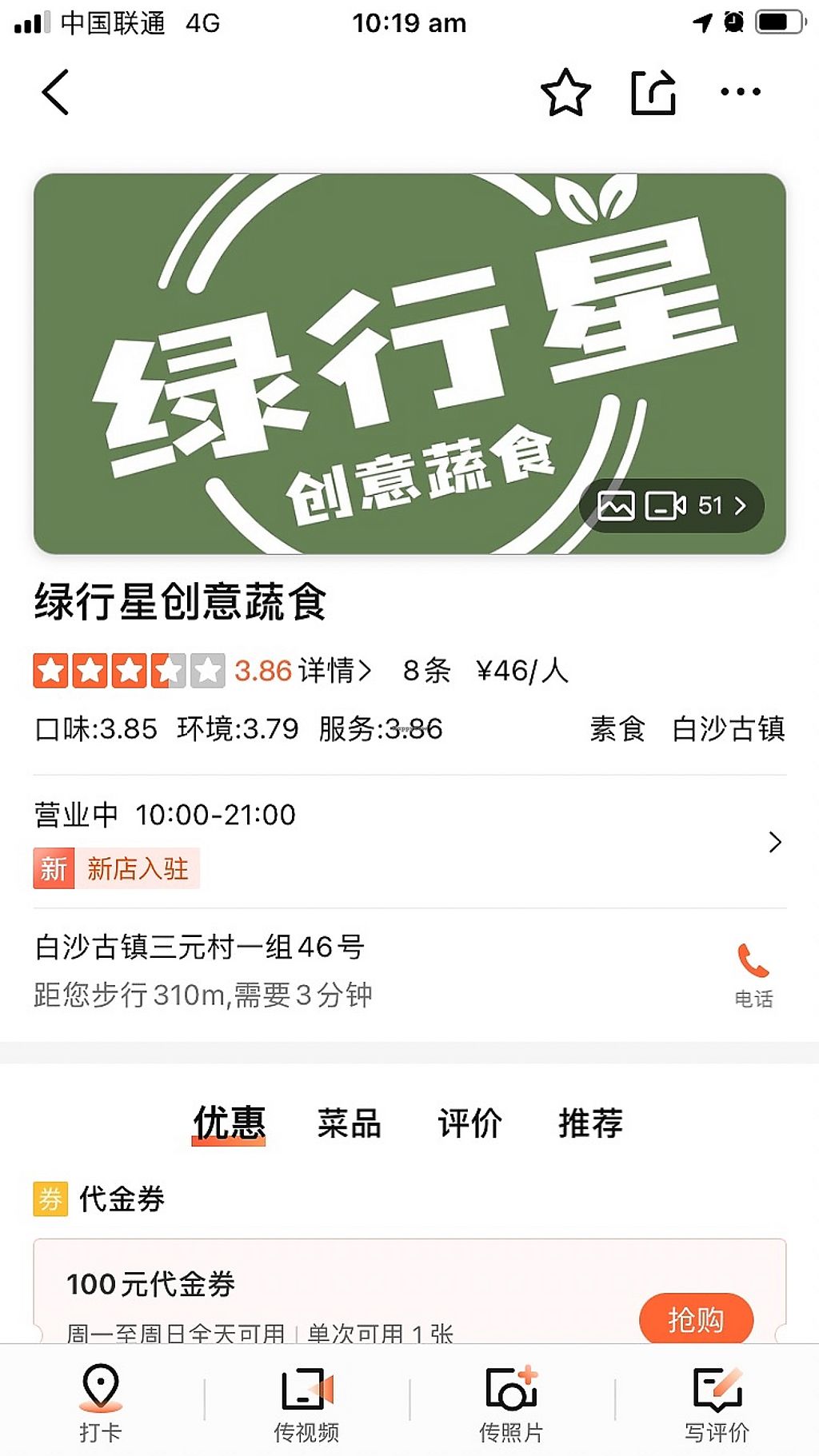View rating details (详情)
This screenshot has width=819, height=1456.
pyautogui.click(x=334, y=670)
